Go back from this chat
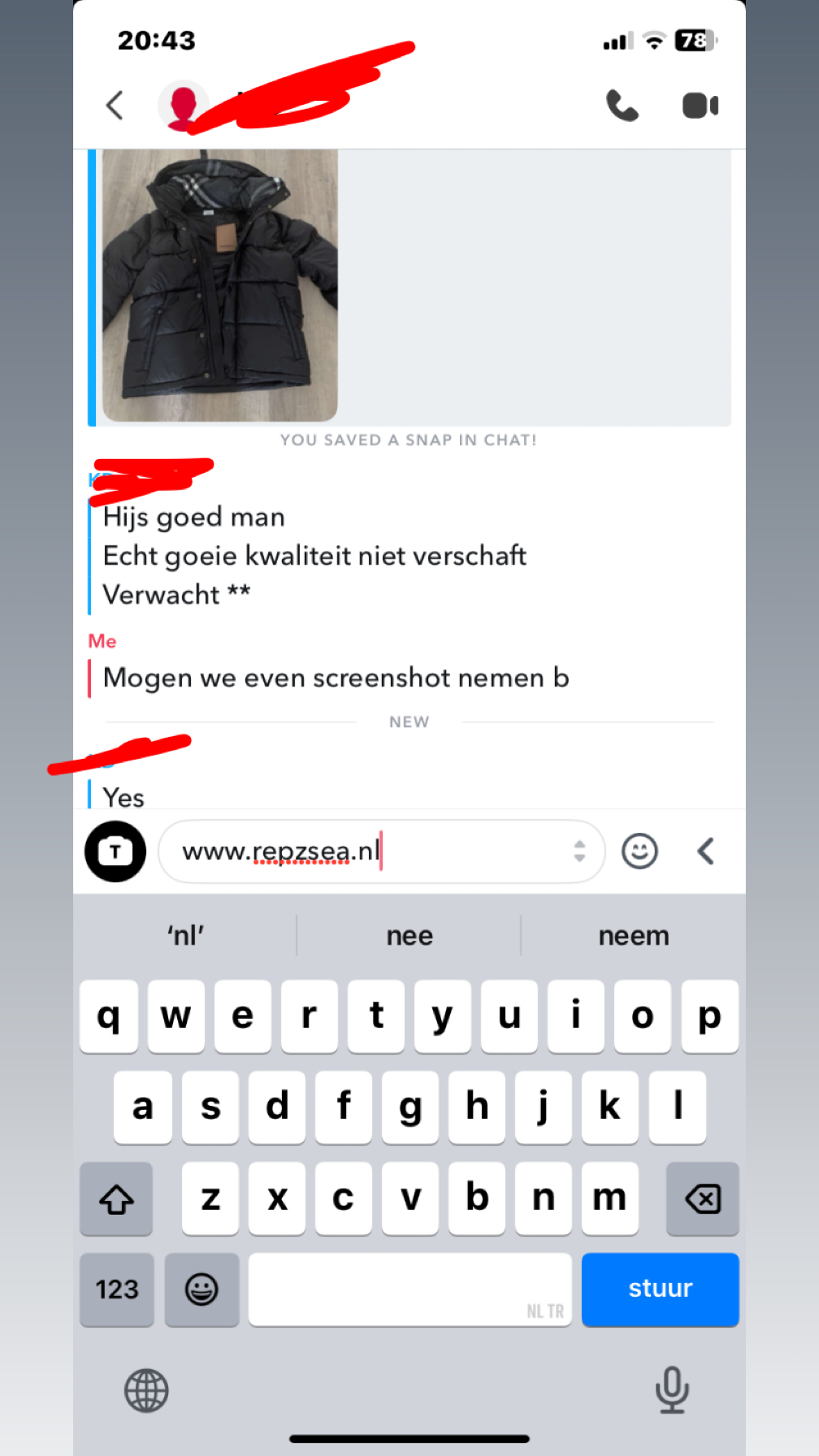This screenshot has width=819, height=1456. (x=115, y=106)
